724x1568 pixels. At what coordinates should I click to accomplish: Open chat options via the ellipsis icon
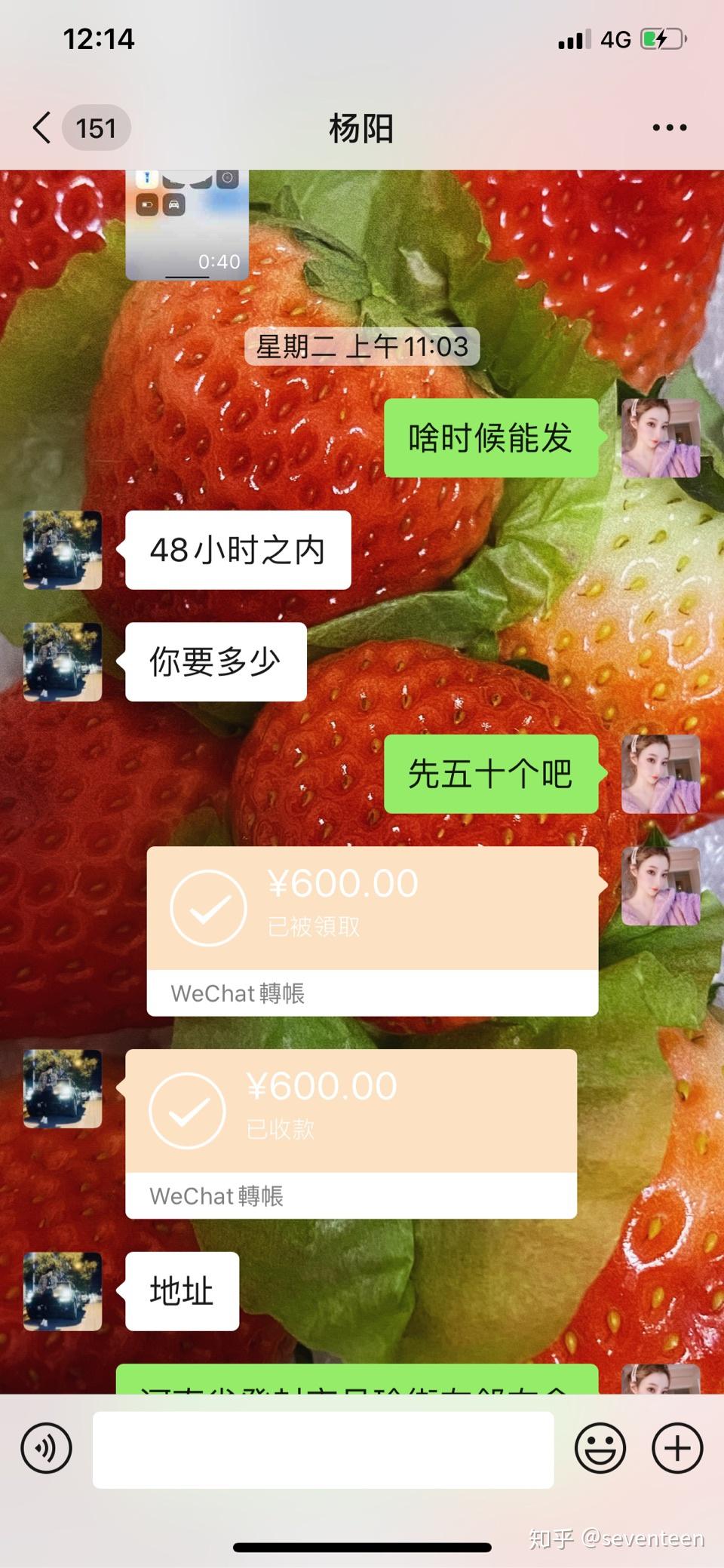[667, 127]
